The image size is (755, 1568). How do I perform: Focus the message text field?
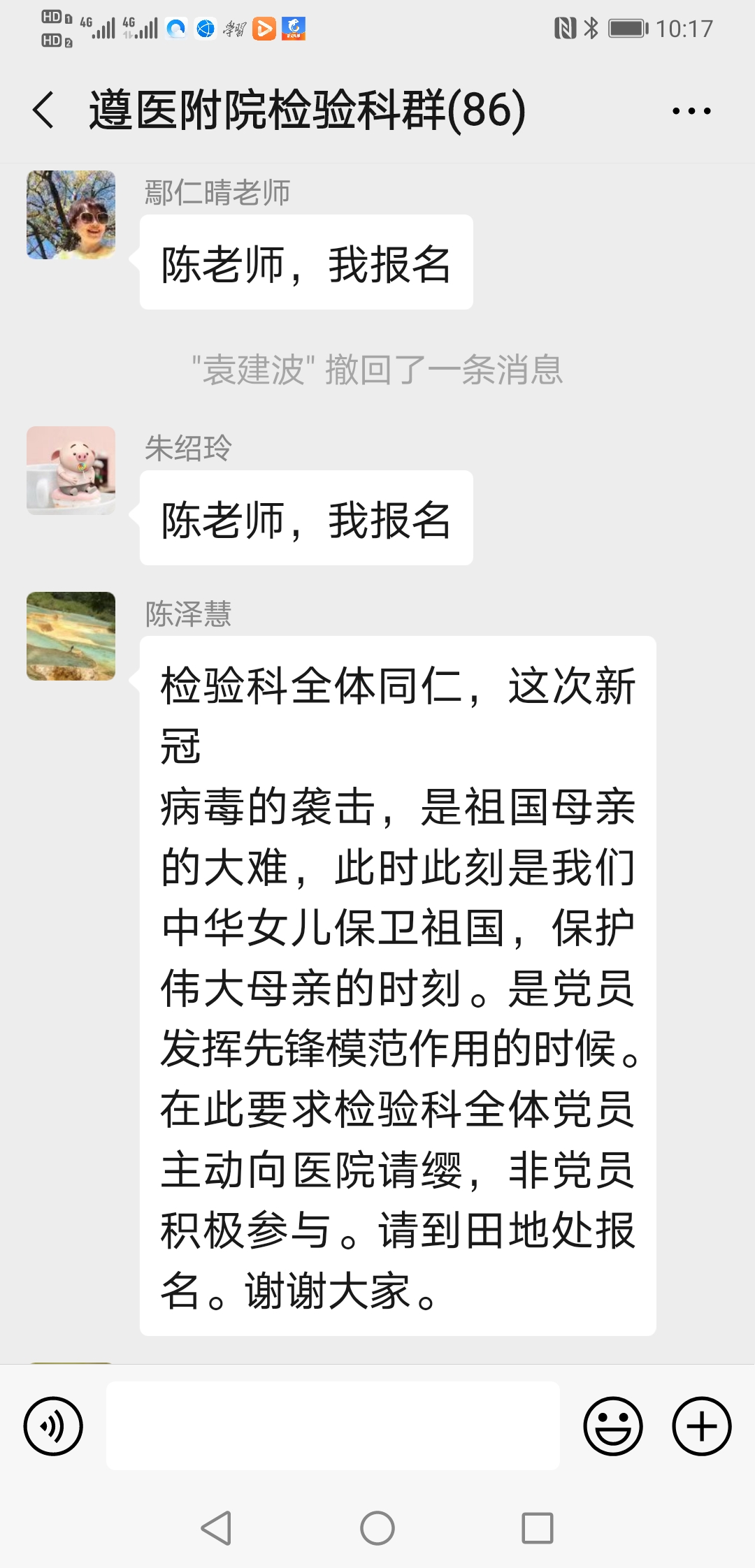tap(333, 1425)
